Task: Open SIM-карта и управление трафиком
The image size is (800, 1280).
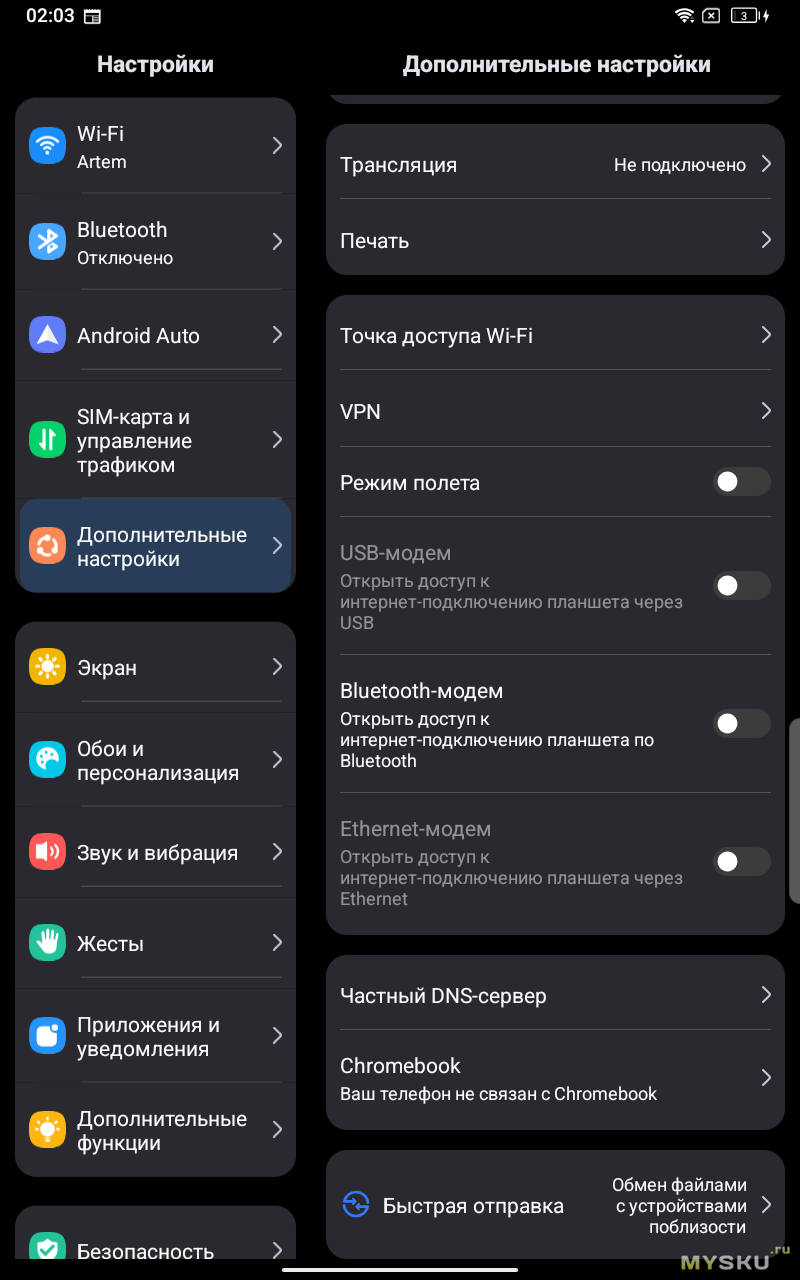Action: (x=155, y=440)
